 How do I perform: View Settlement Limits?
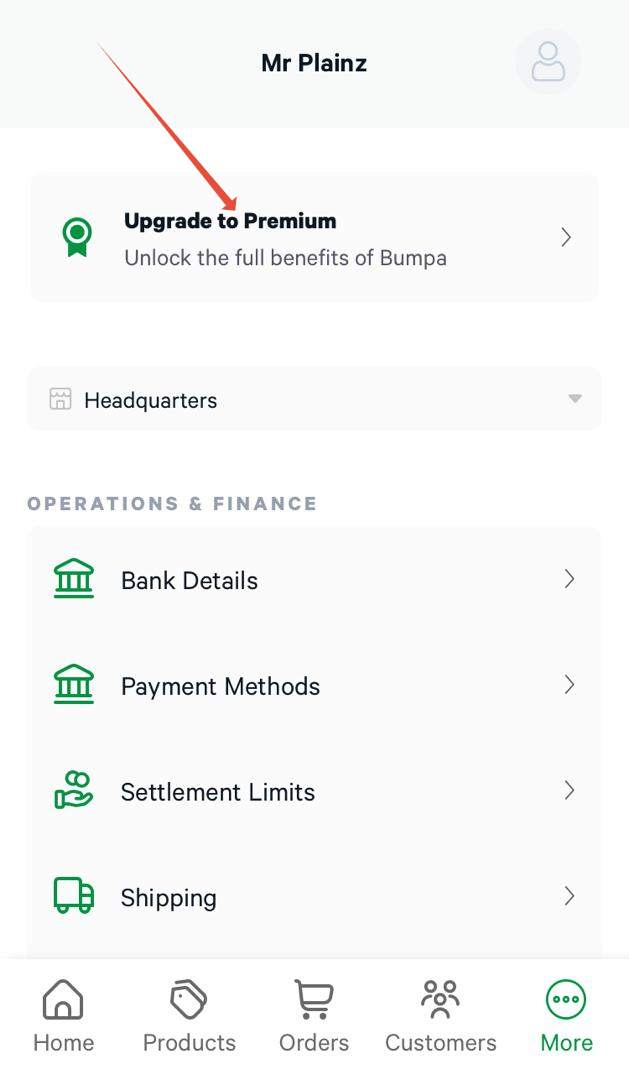pos(314,792)
